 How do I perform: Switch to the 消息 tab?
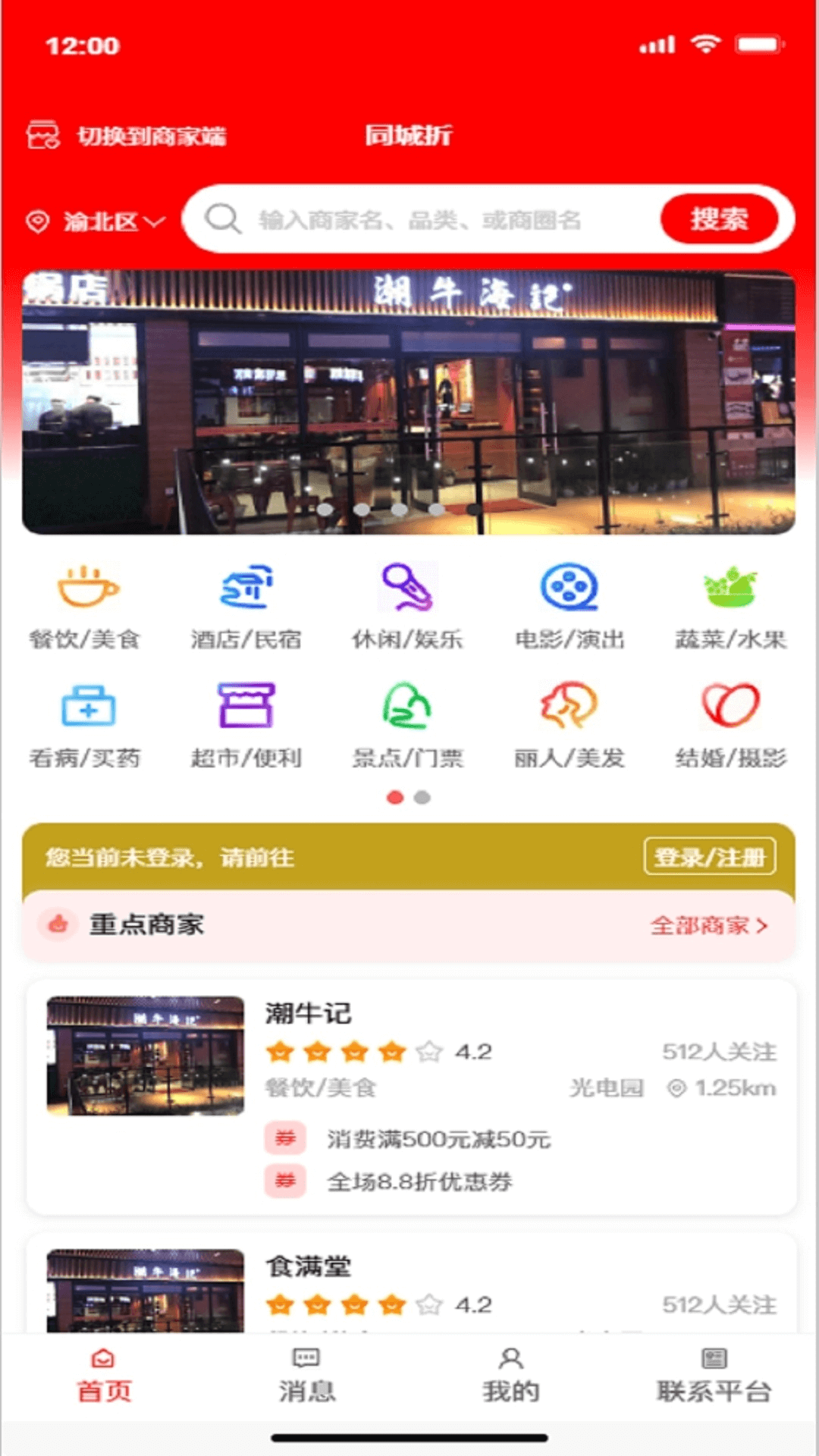point(306,1376)
